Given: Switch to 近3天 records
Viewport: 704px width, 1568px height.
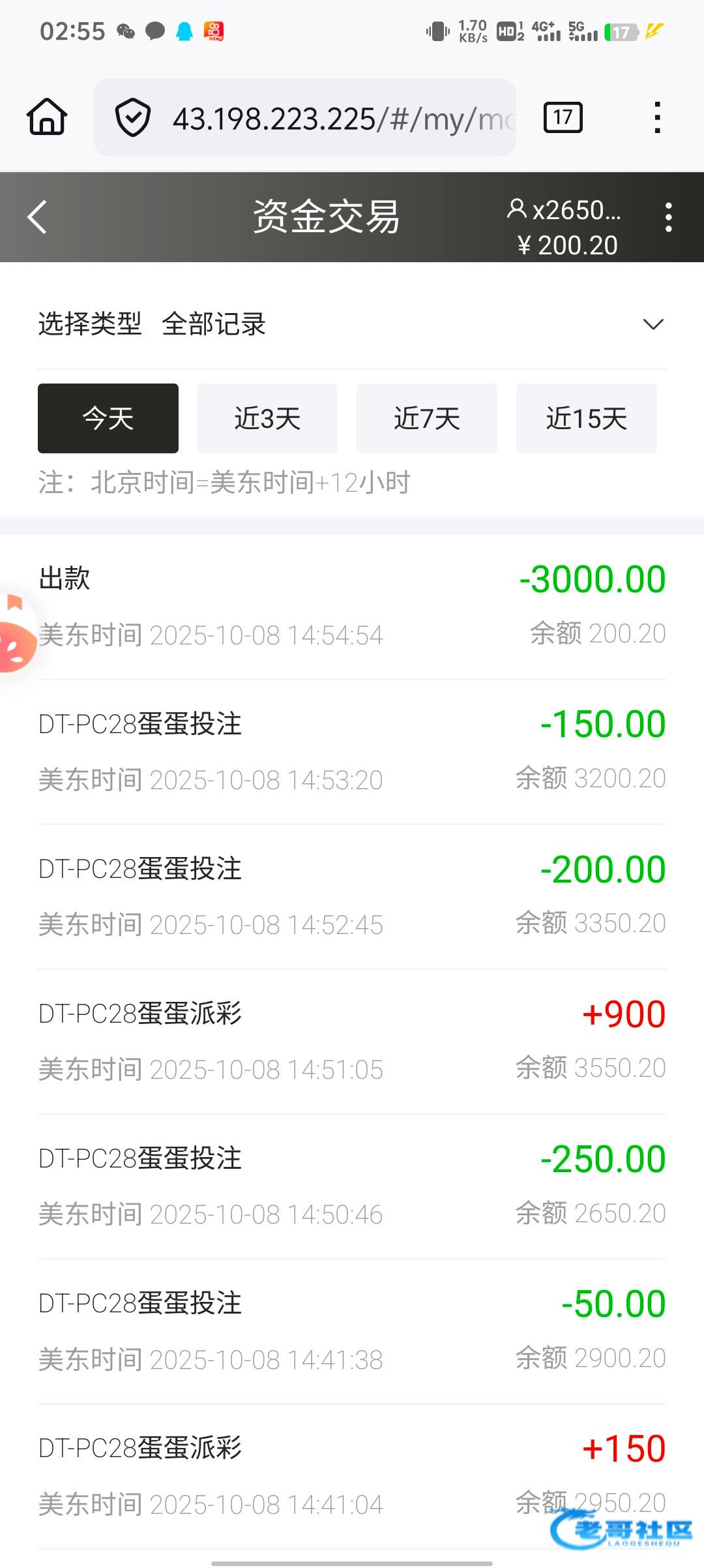Looking at the screenshot, I should pos(267,418).
